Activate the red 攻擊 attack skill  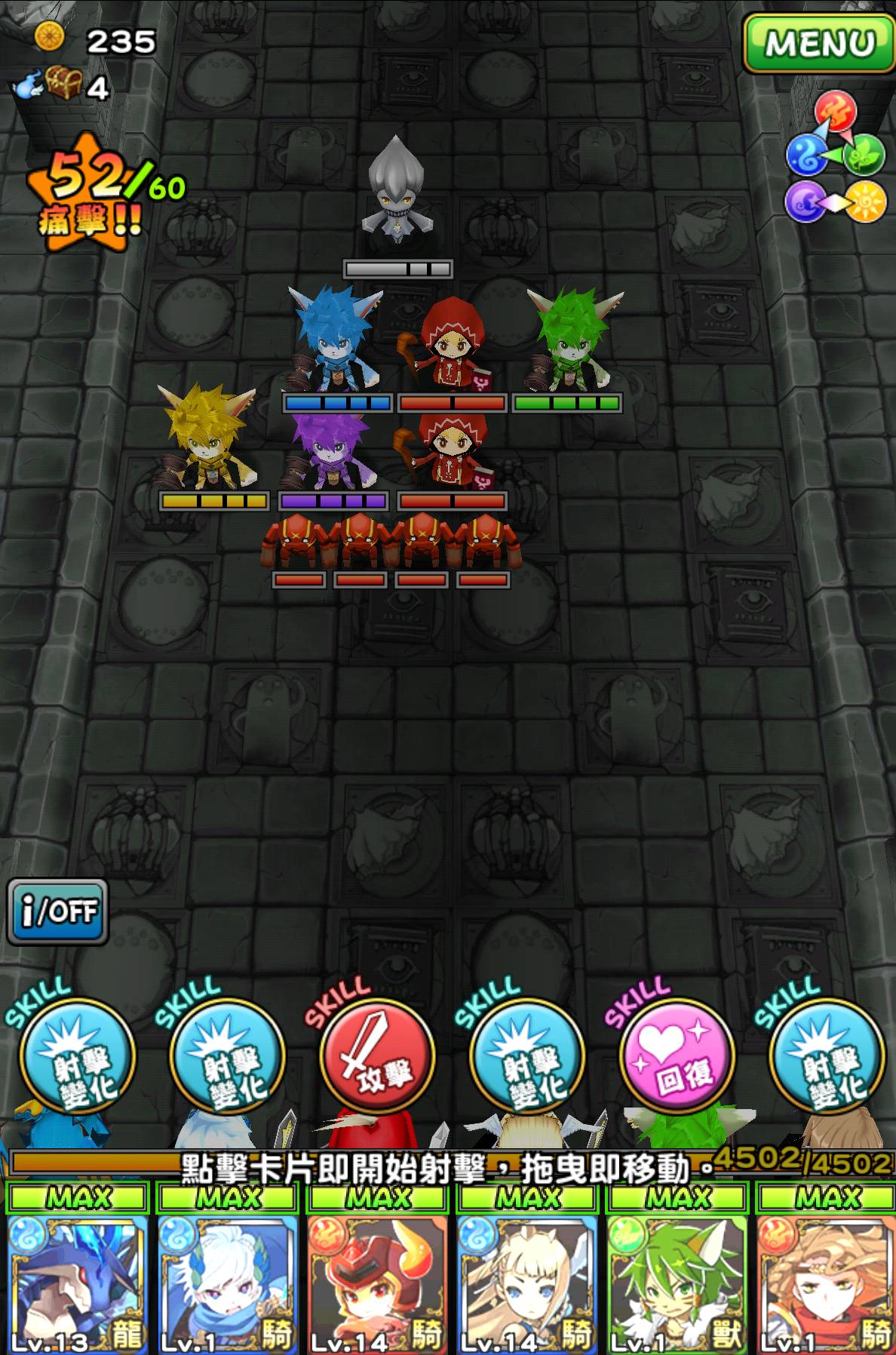coord(377,1056)
